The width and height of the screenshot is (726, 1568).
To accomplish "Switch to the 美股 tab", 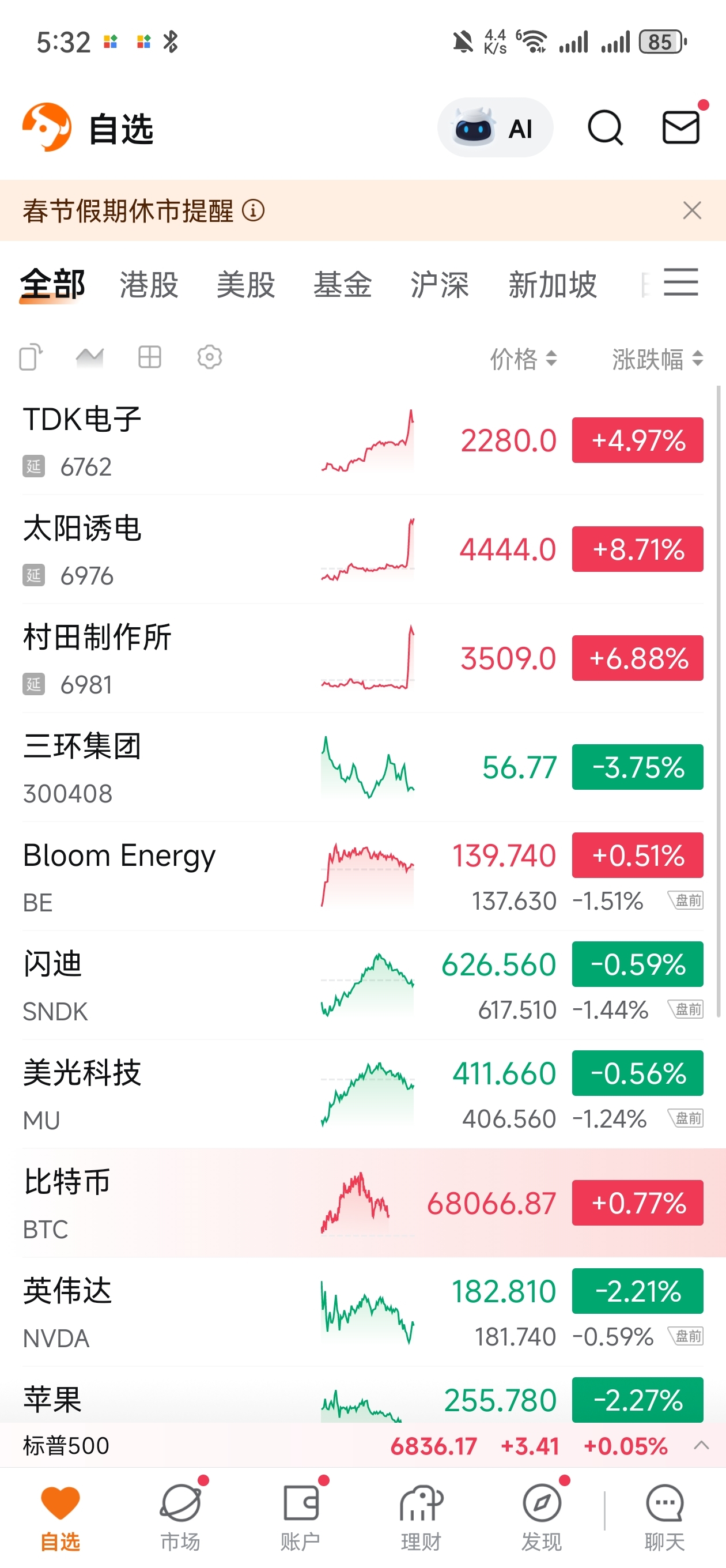I will coord(246,285).
